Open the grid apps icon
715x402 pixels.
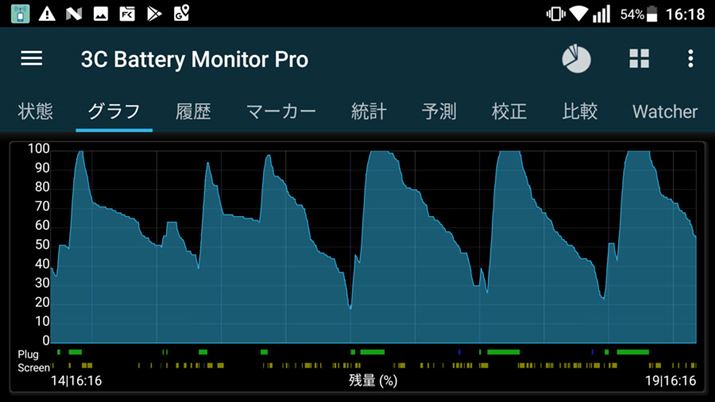click(639, 59)
